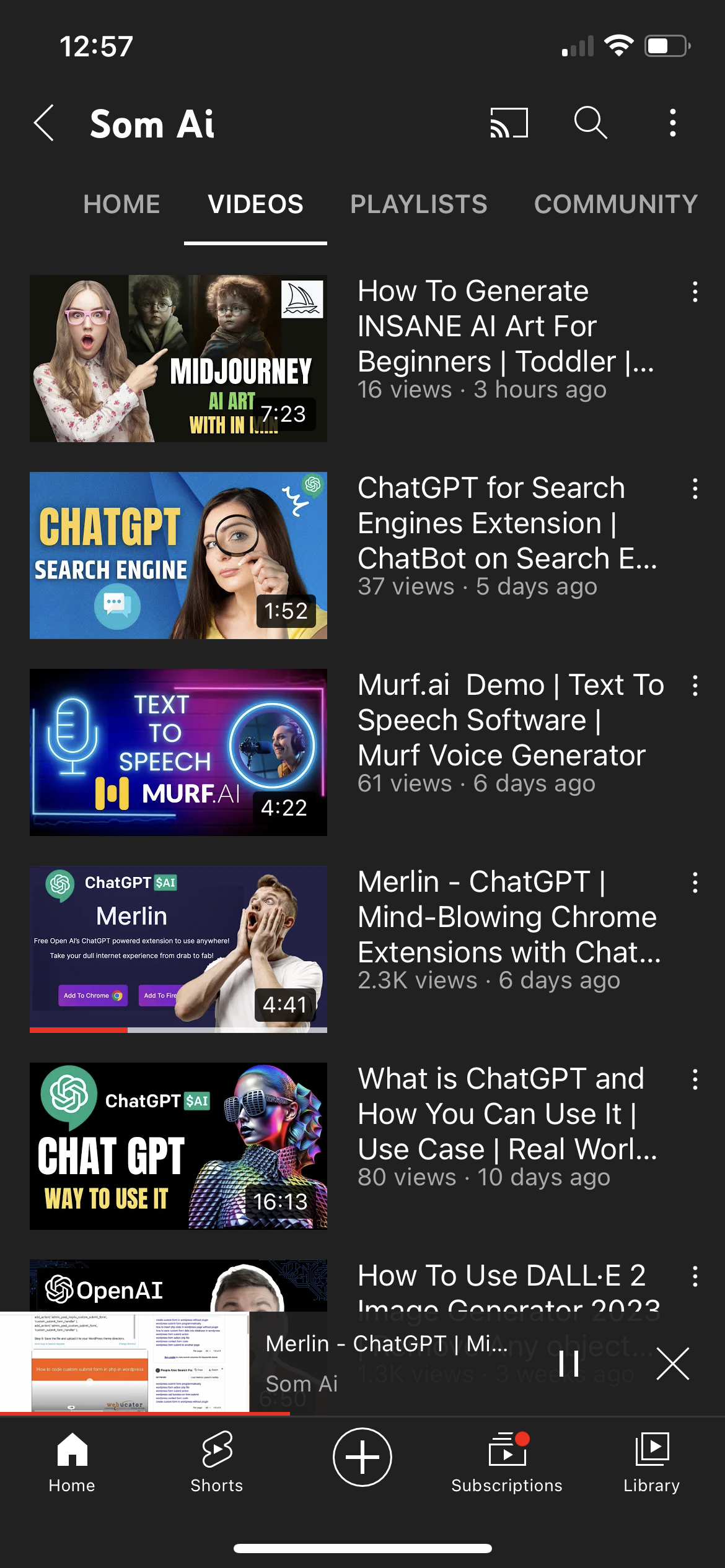Open the cast to device icon
725x1568 pixels.
(x=509, y=123)
